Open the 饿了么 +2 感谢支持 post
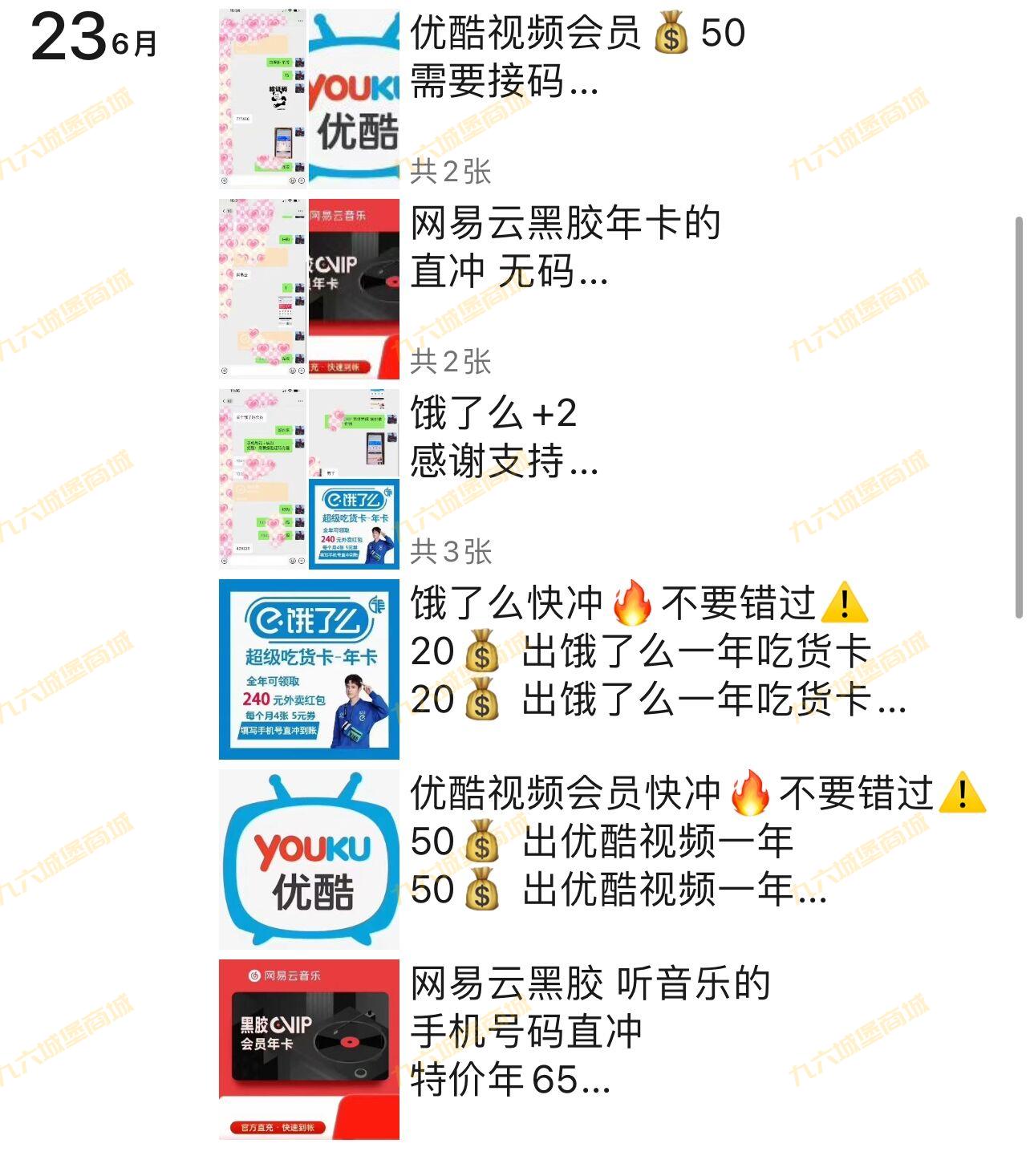Viewport: 1030px width, 1176px height. [504, 438]
